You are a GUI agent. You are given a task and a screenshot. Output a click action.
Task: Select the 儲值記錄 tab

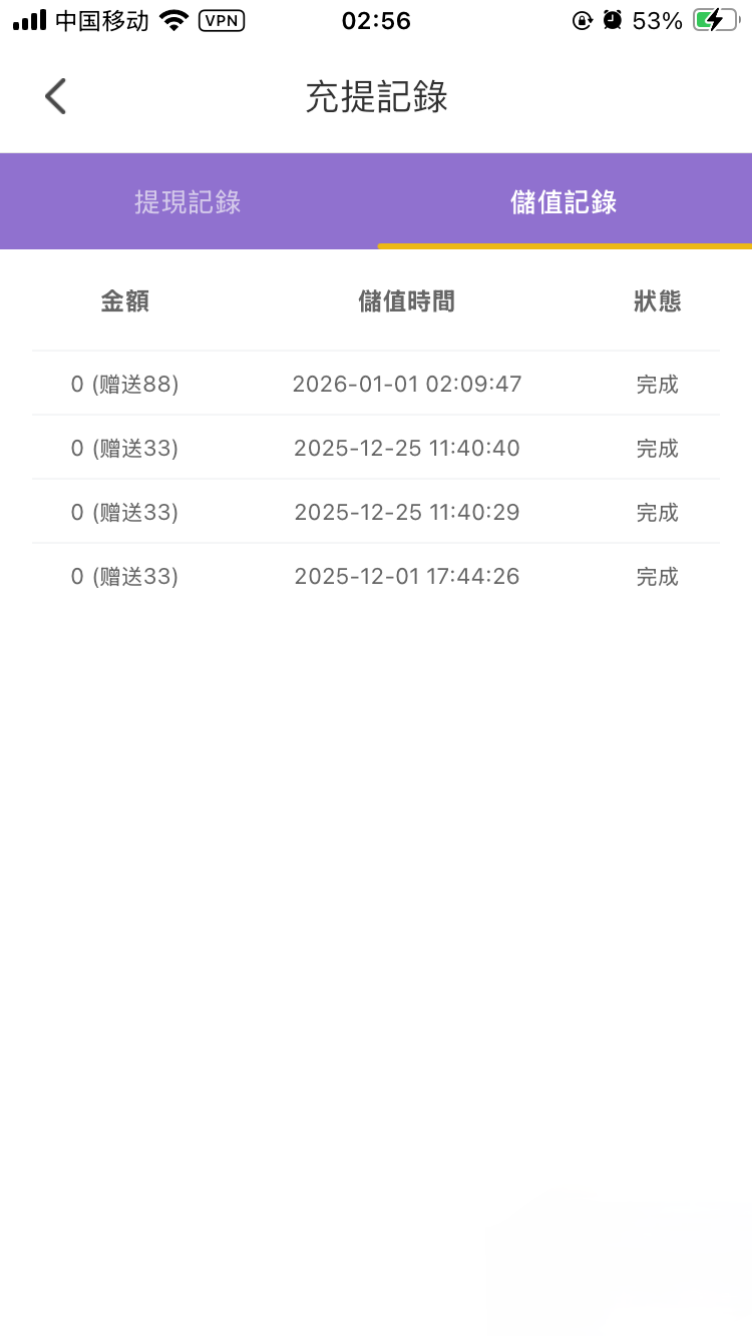coord(564,202)
